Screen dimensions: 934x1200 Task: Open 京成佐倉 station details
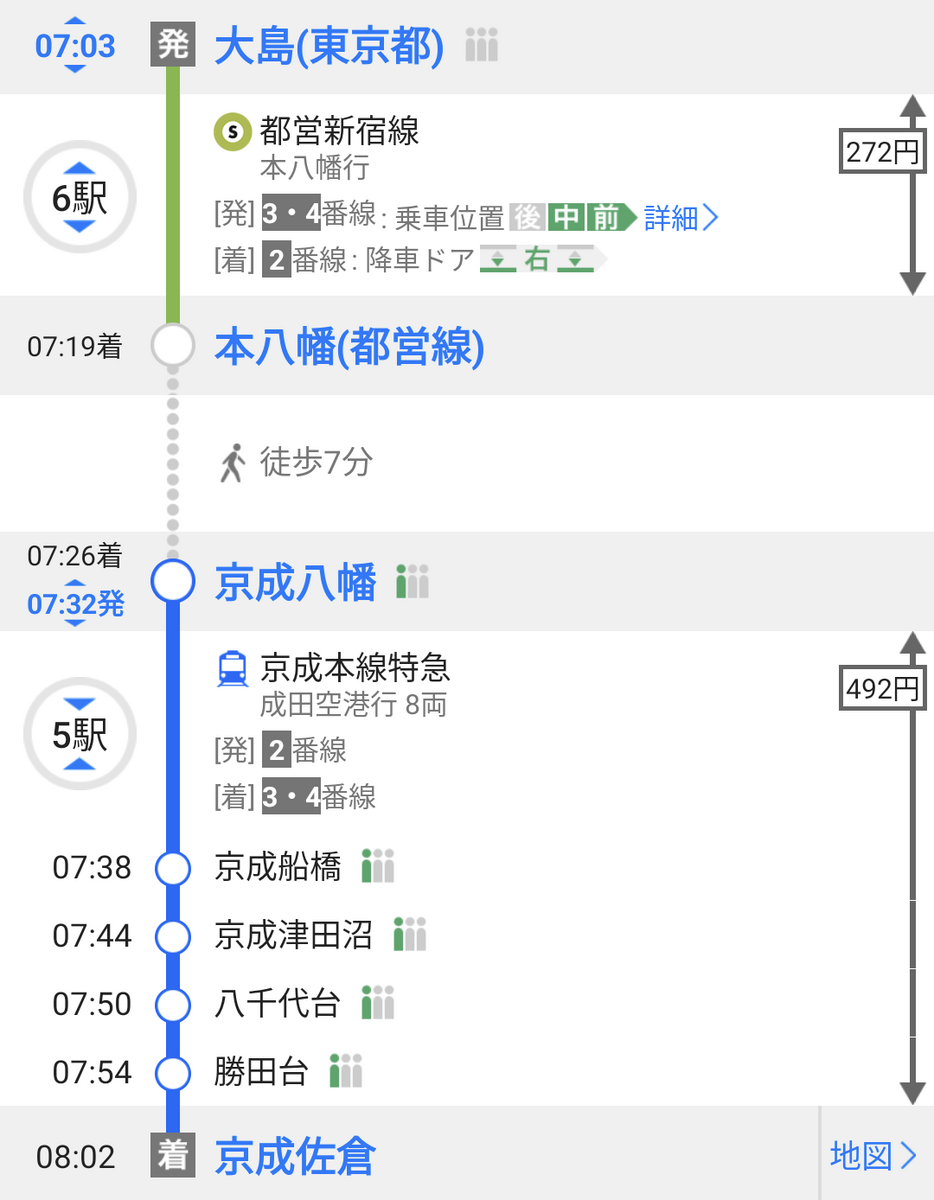point(295,1157)
